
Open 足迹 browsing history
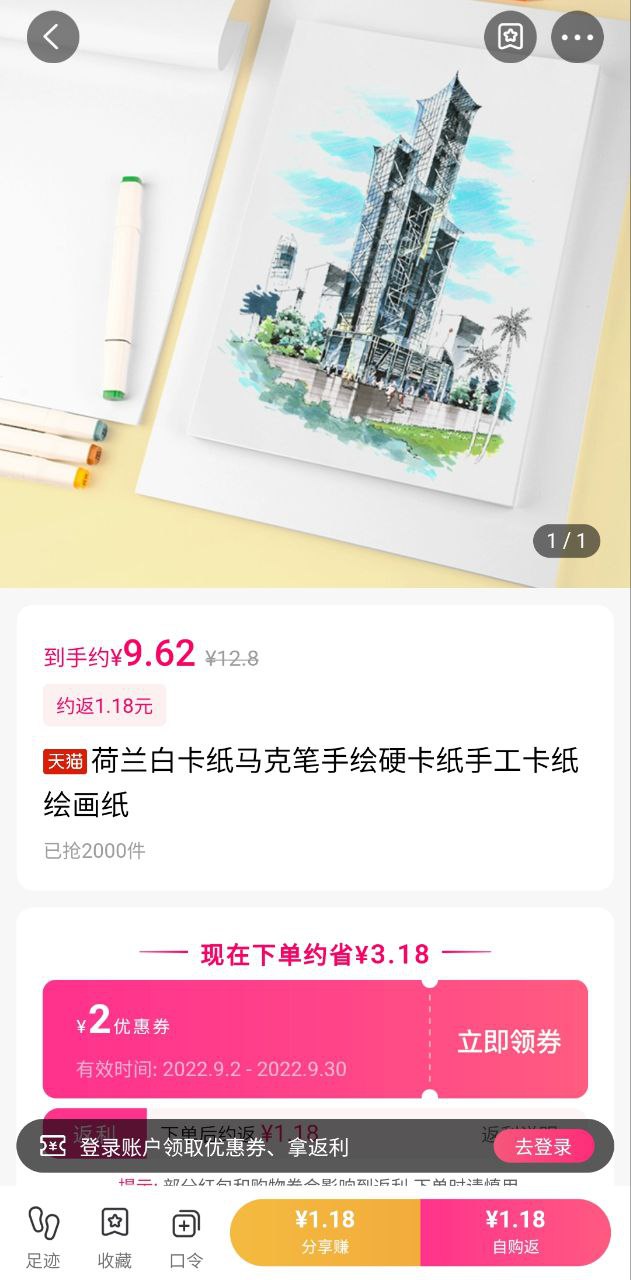(43, 1236)
